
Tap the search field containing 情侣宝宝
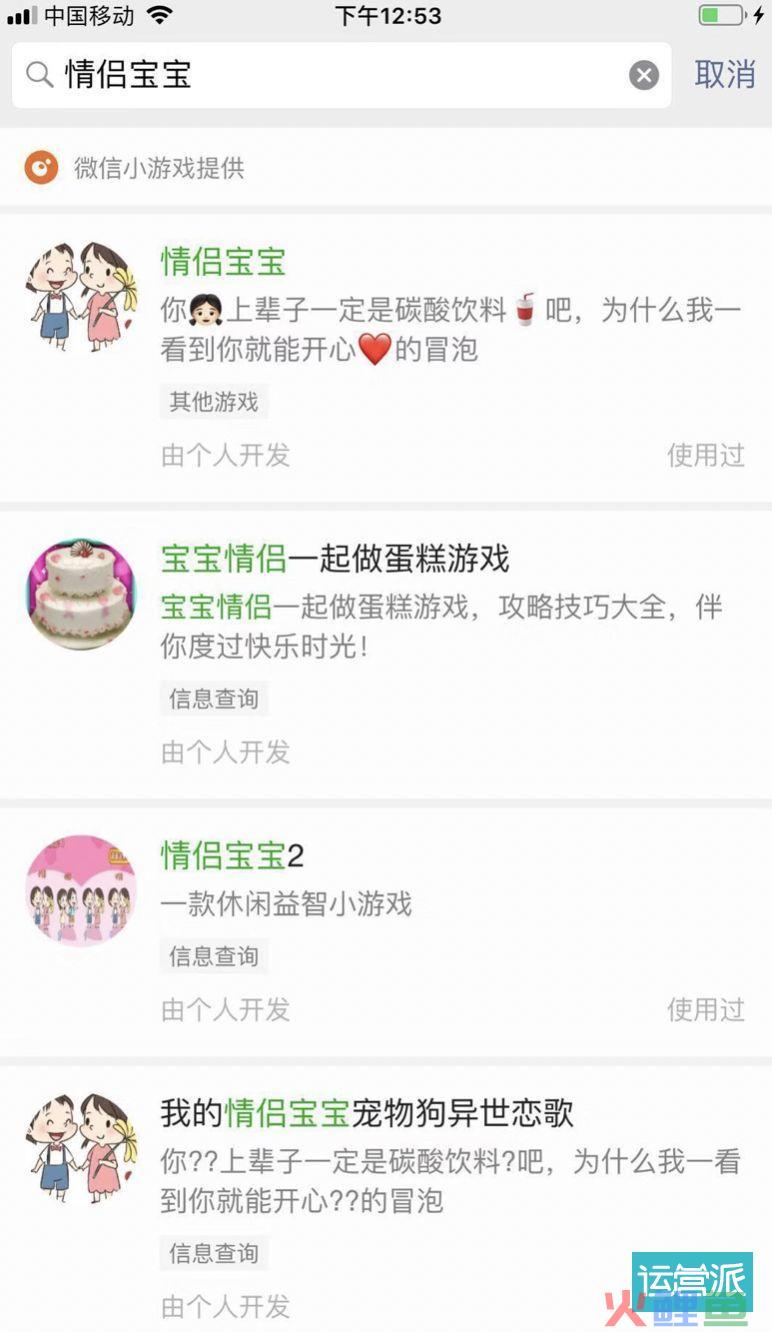[x=330, y=75]
